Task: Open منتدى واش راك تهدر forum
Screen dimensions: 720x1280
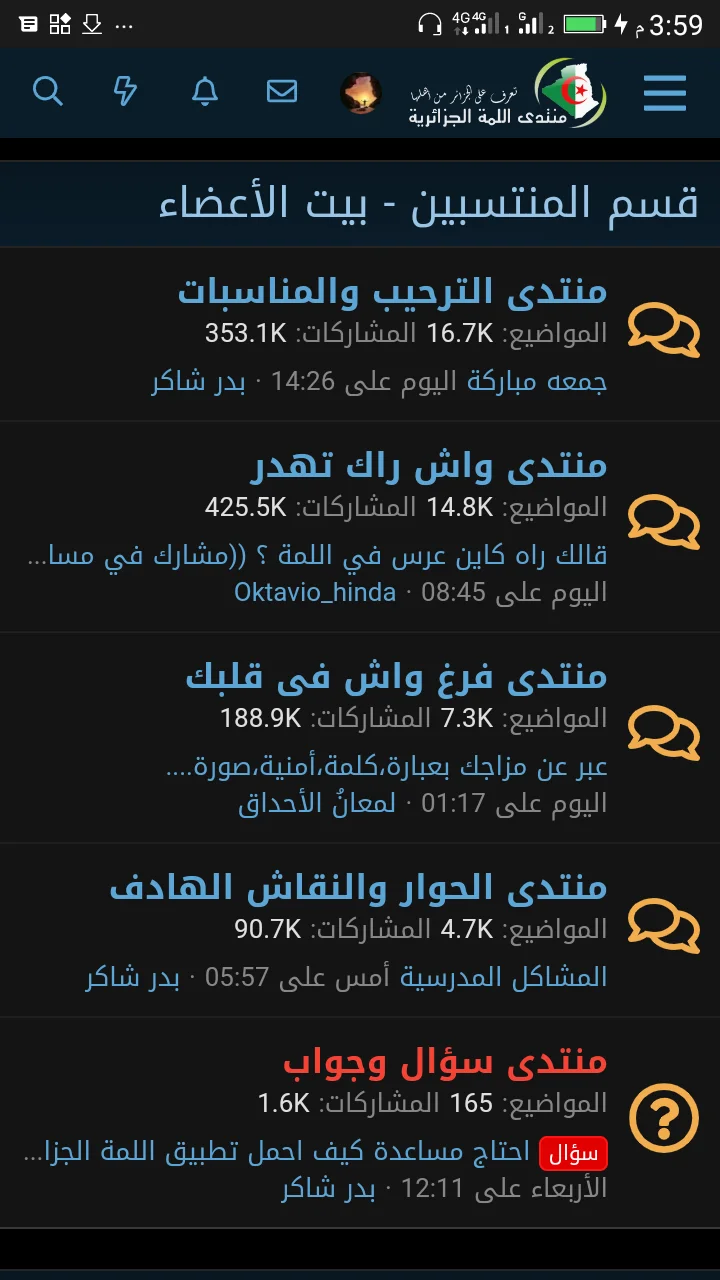Action: 428,466
